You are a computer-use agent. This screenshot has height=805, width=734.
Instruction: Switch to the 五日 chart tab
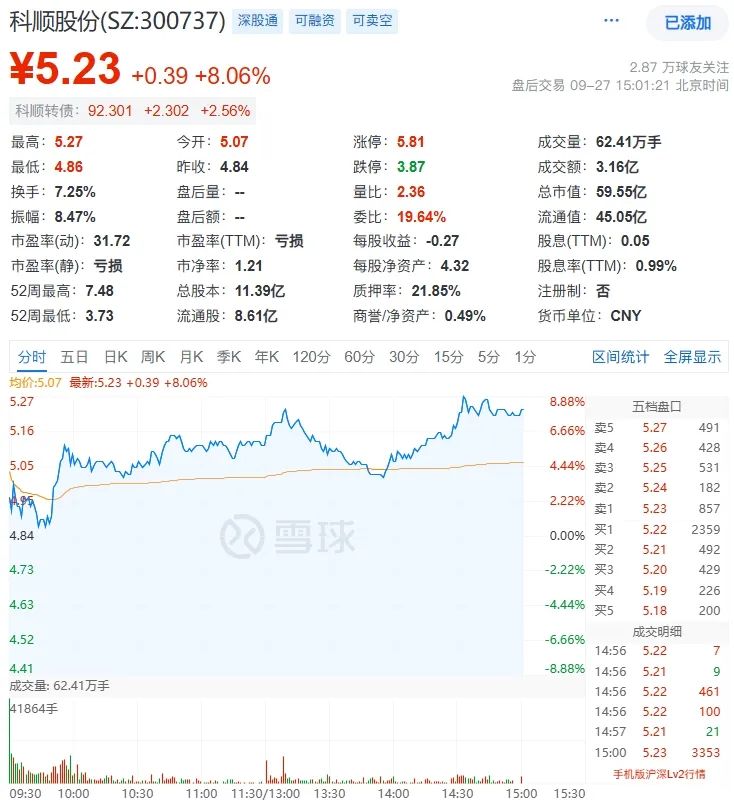(74, 357)
